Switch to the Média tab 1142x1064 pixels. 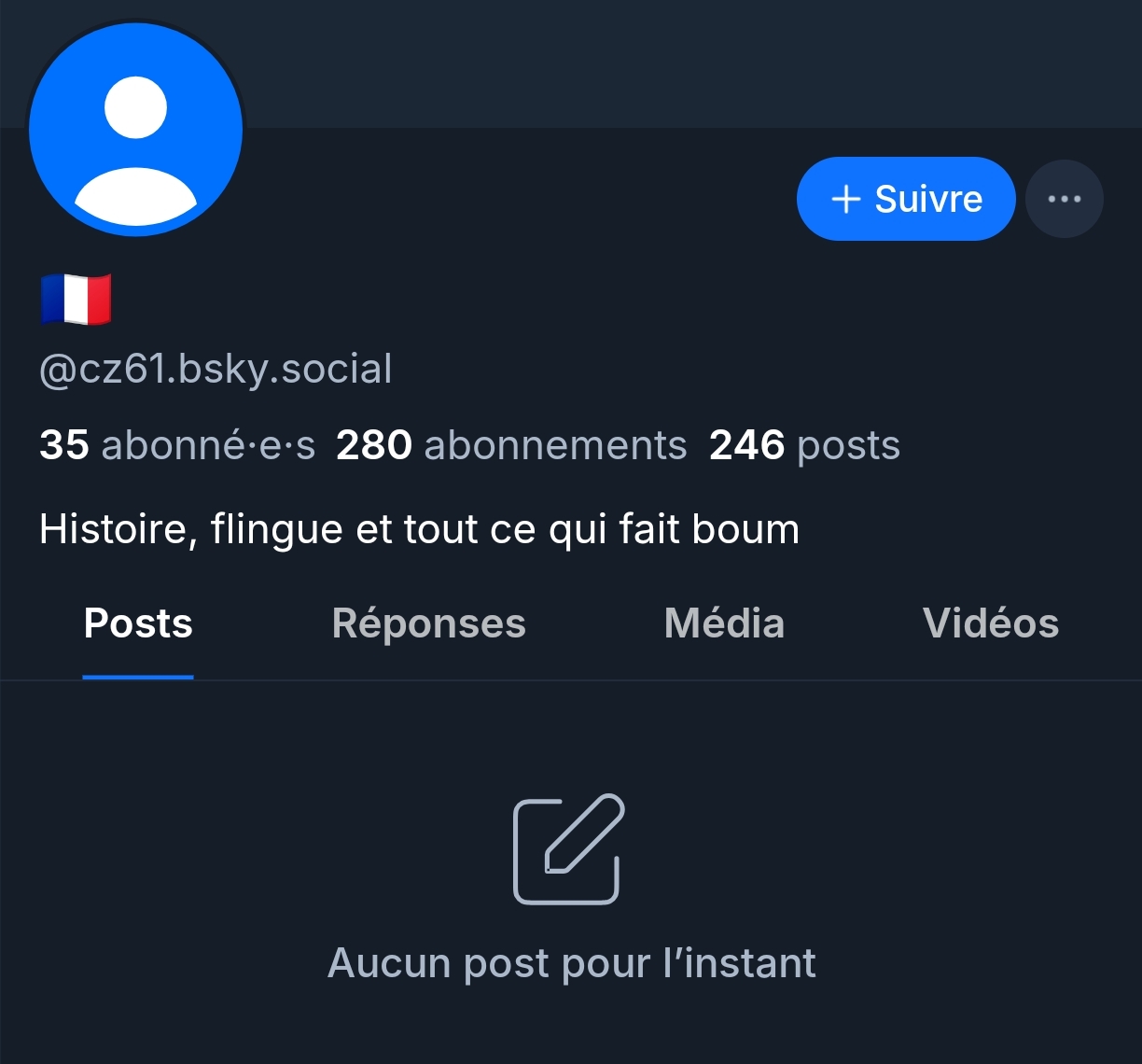pyautogui.click(x=724, y=623)
